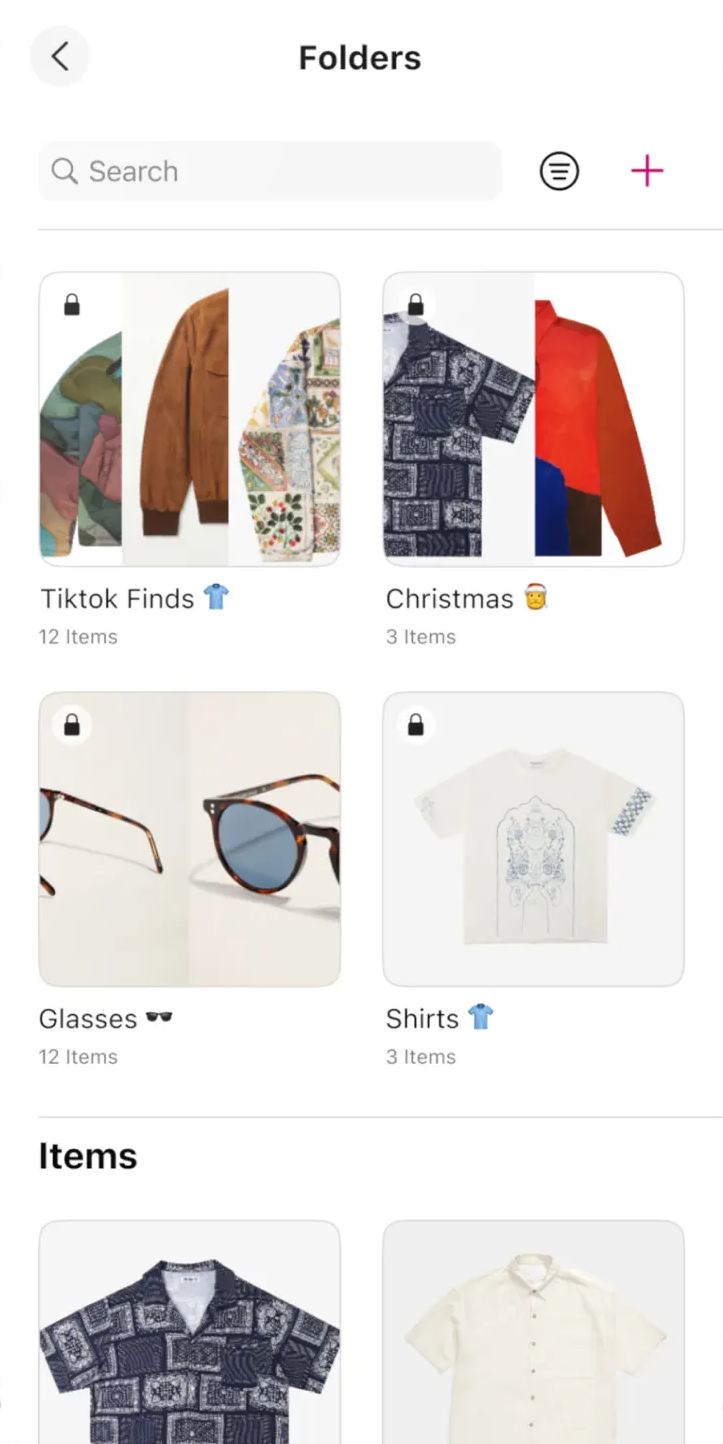View the cream button-up shirt item

click(534, 1332)
